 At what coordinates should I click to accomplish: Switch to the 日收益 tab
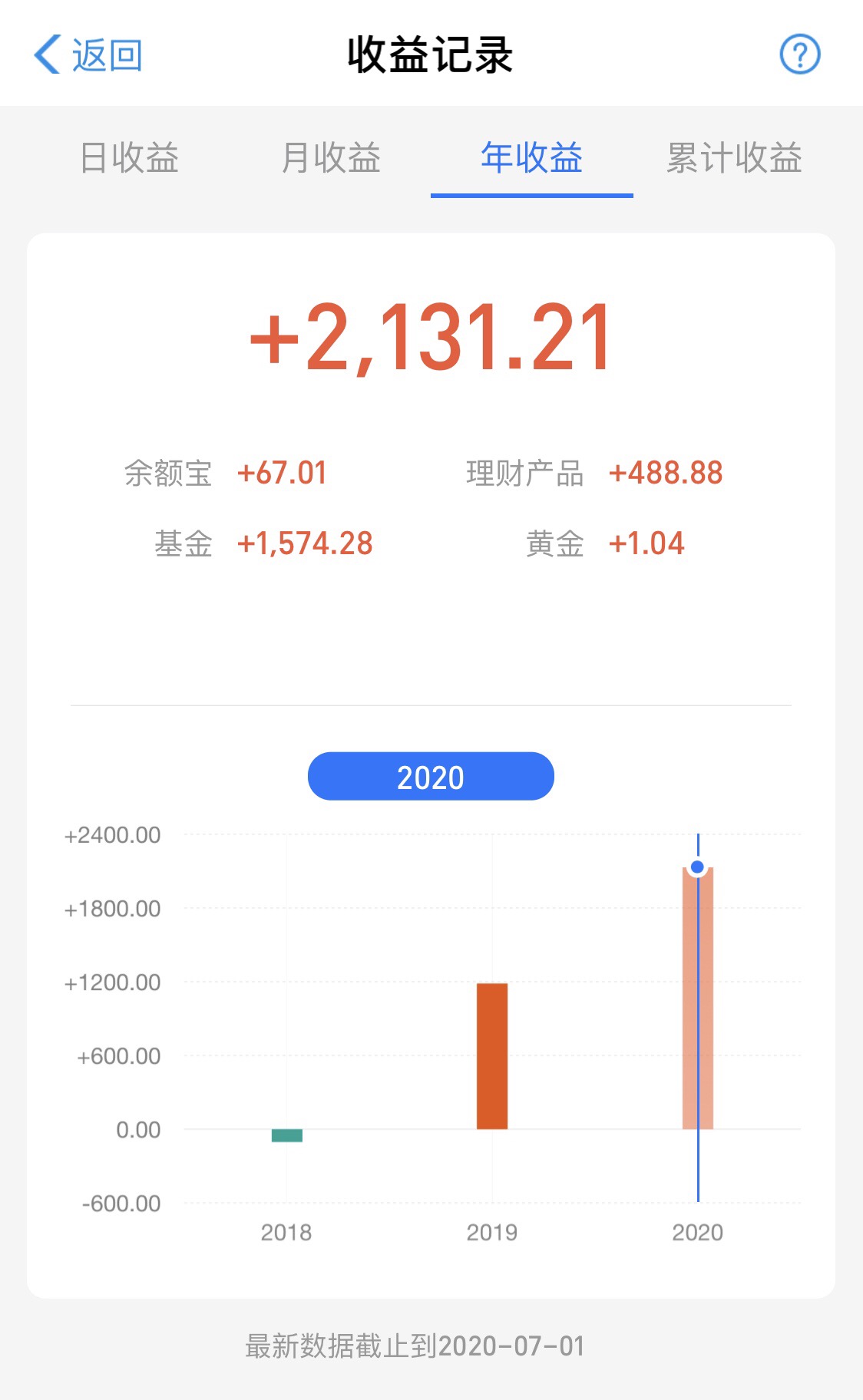tap(129, 158)
